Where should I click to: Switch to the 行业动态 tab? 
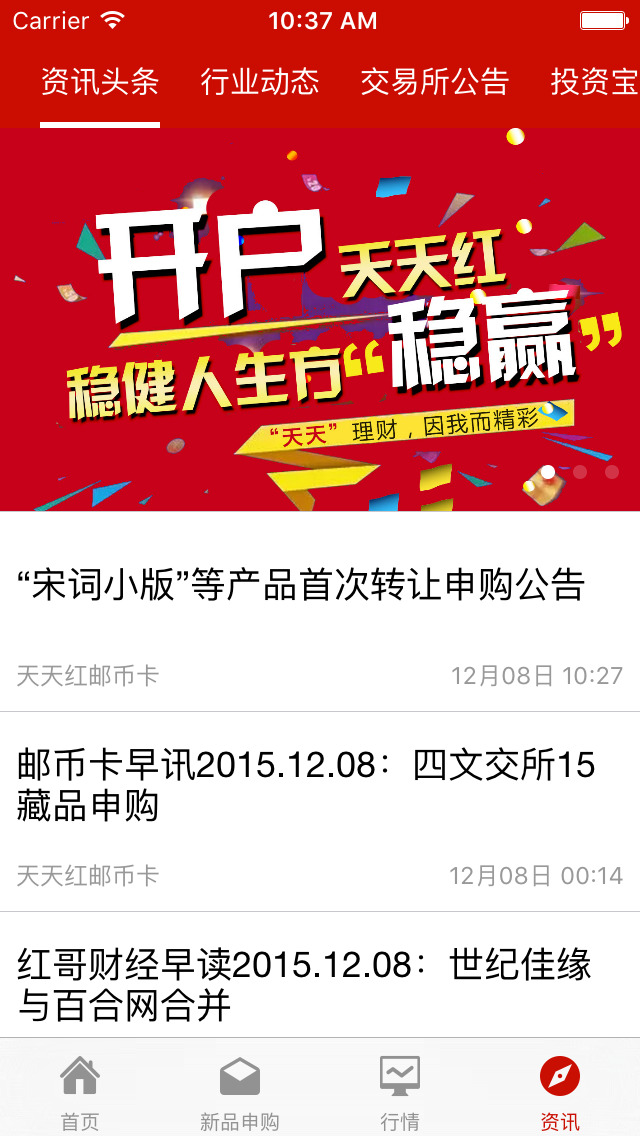coord(260,82)
